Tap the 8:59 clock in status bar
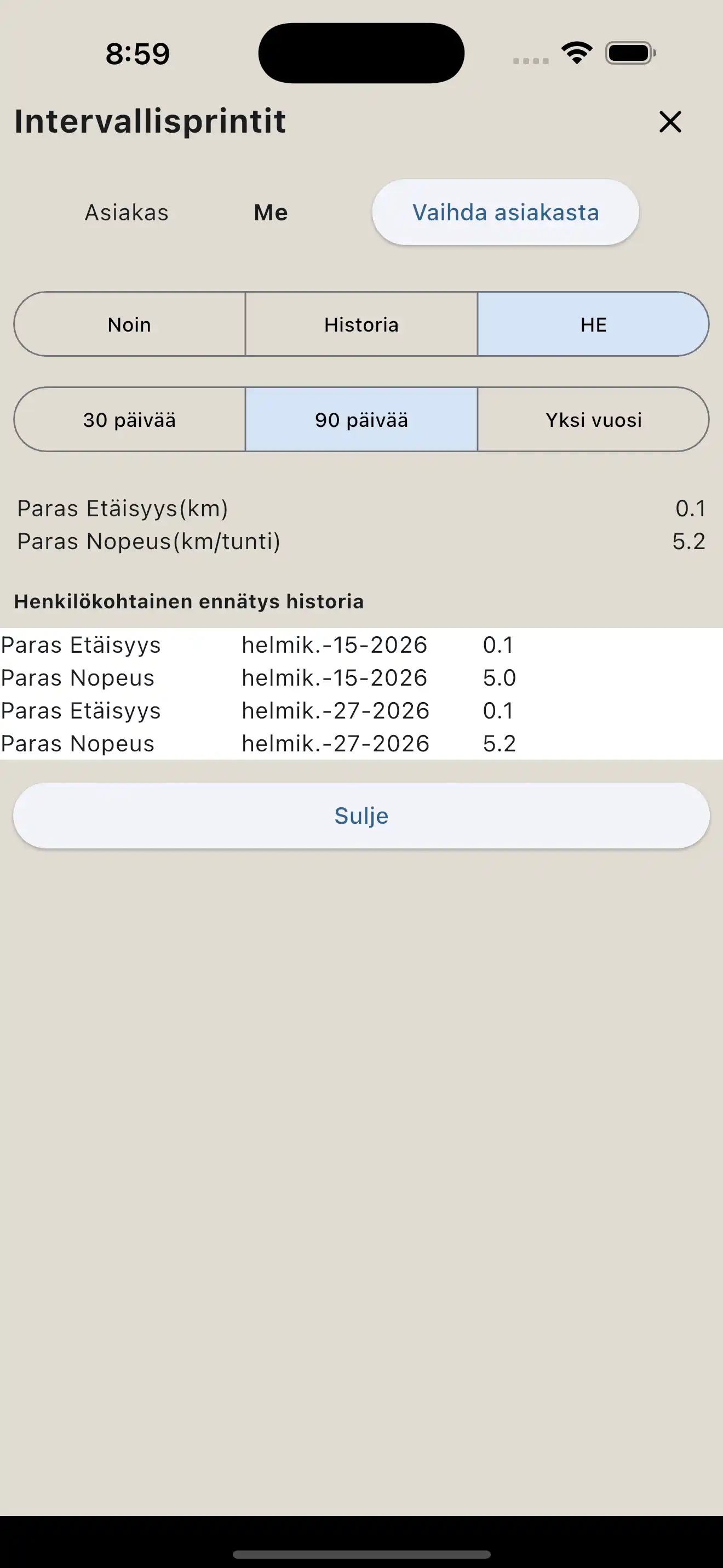The width and height of the screenshot is (723, 1568). [136, 54]
